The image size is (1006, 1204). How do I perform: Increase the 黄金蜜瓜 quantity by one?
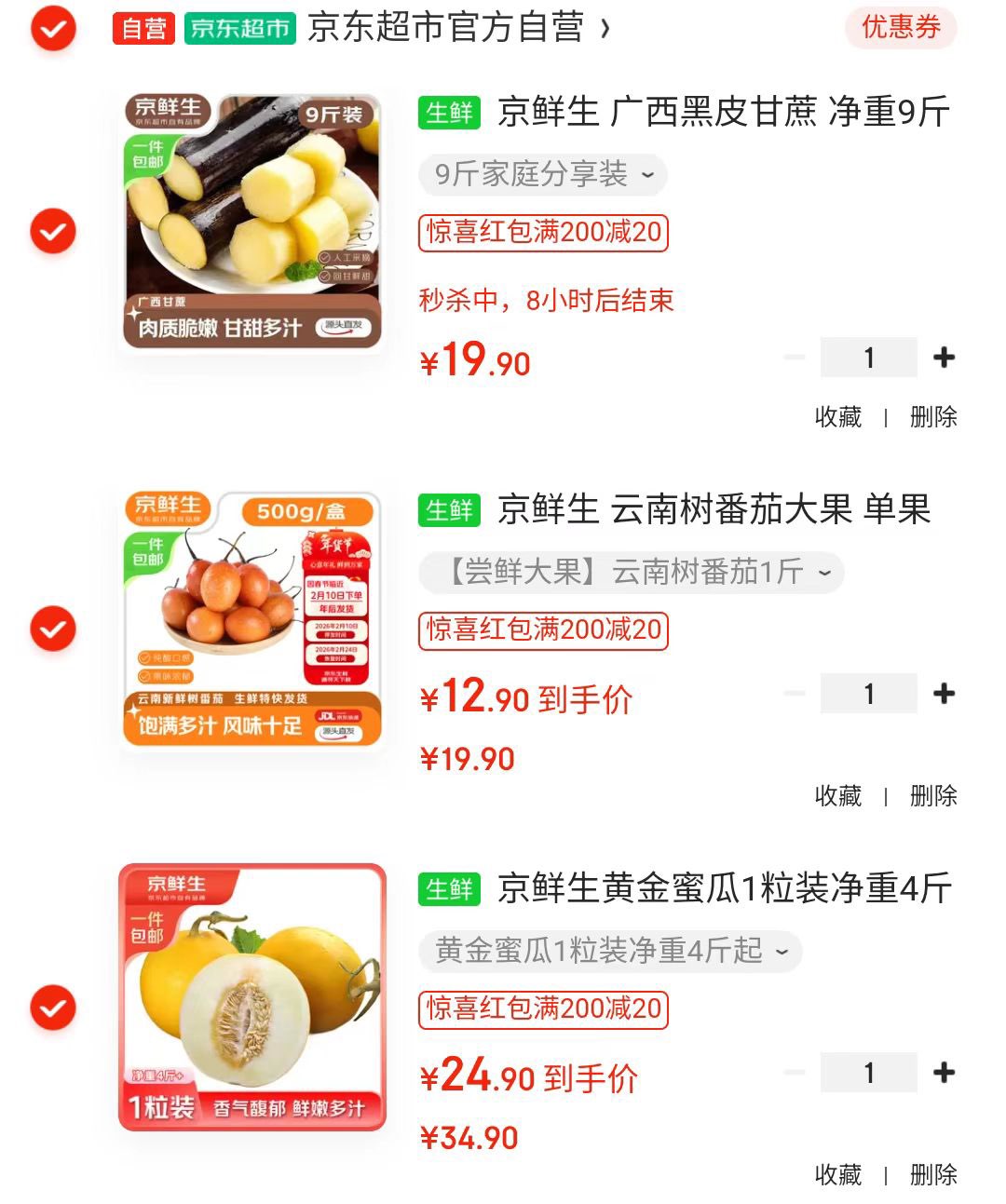944,1073
